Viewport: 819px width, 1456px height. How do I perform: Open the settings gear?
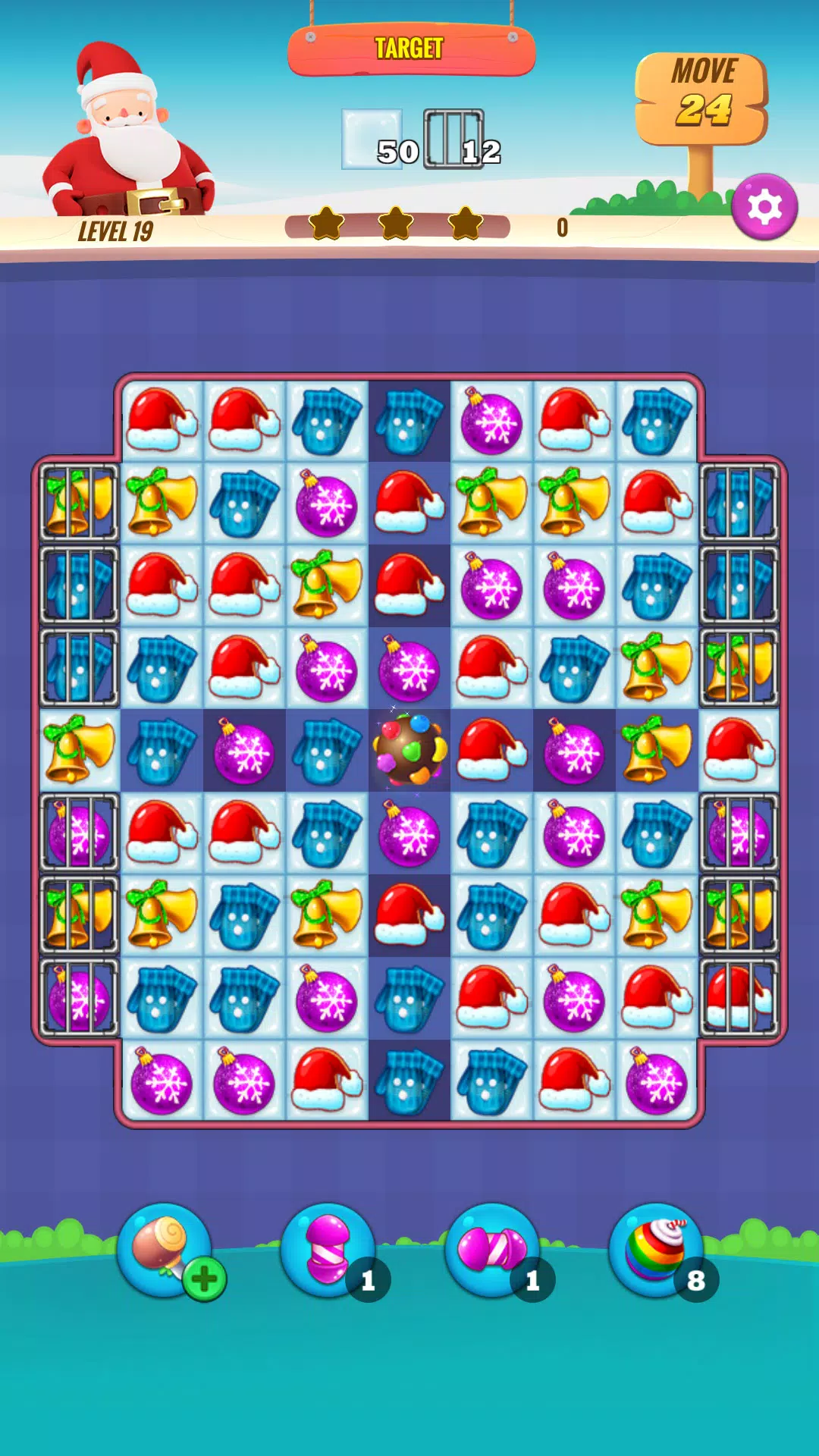tap(764, 207)
